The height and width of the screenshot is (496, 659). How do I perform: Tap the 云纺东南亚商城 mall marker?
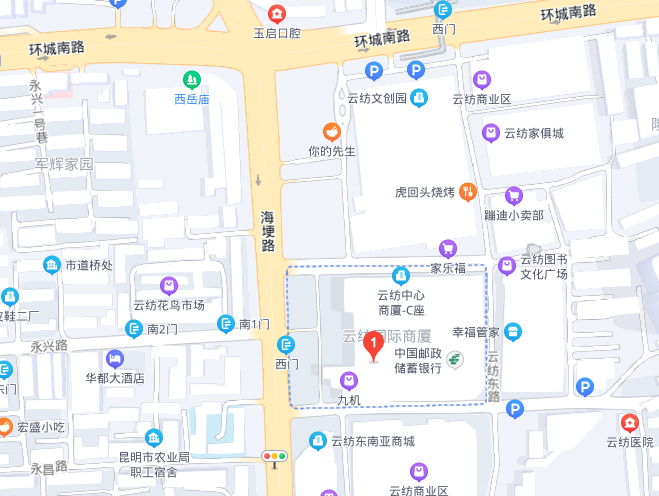[318, 440]
